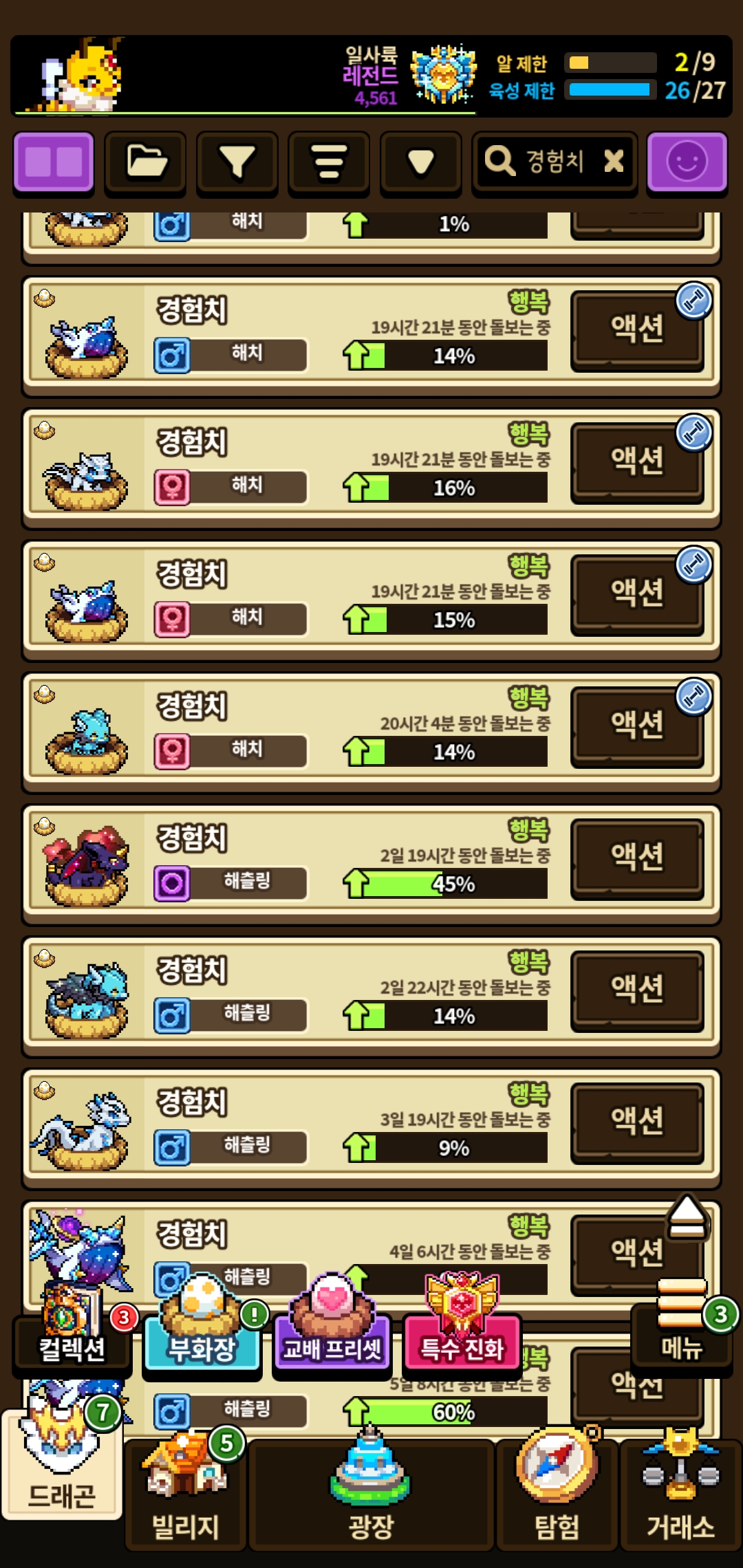Open 특수 진화 special evolution
Image resolution: width=743 pixels, height=1568 pixels.
[462, 1338]
